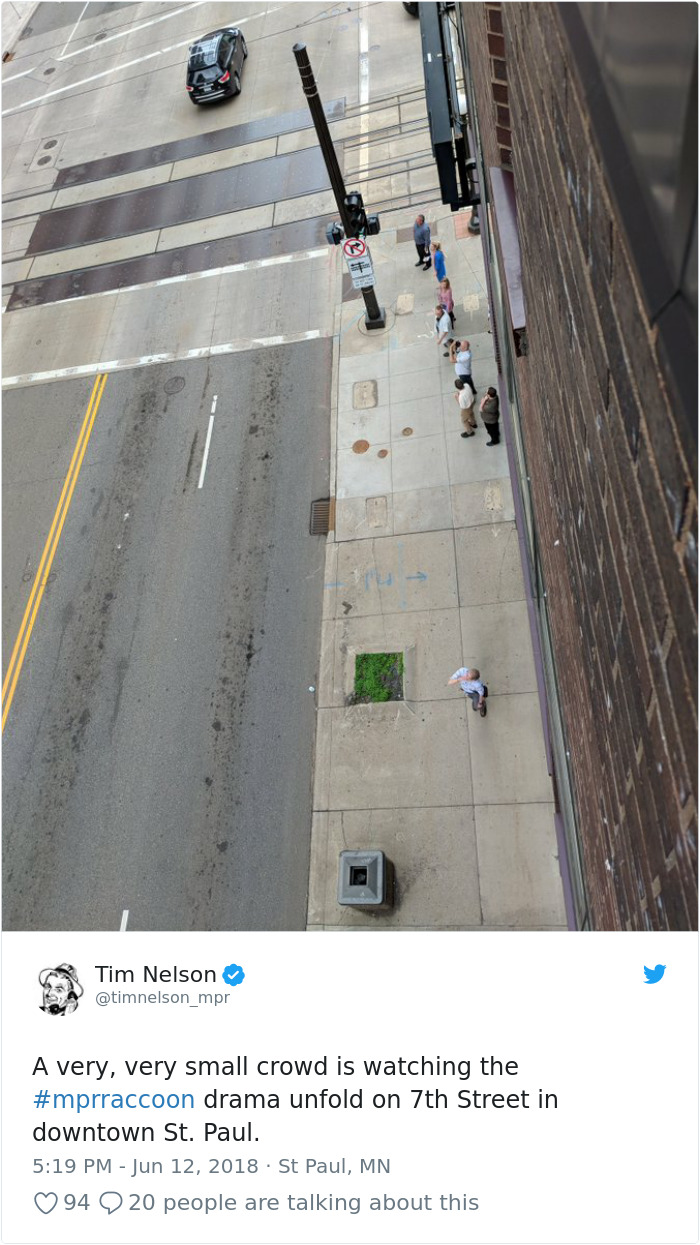Open the tweet's street photo
The width and height of the screenshot is (700, 1245).
click(350, 465)
